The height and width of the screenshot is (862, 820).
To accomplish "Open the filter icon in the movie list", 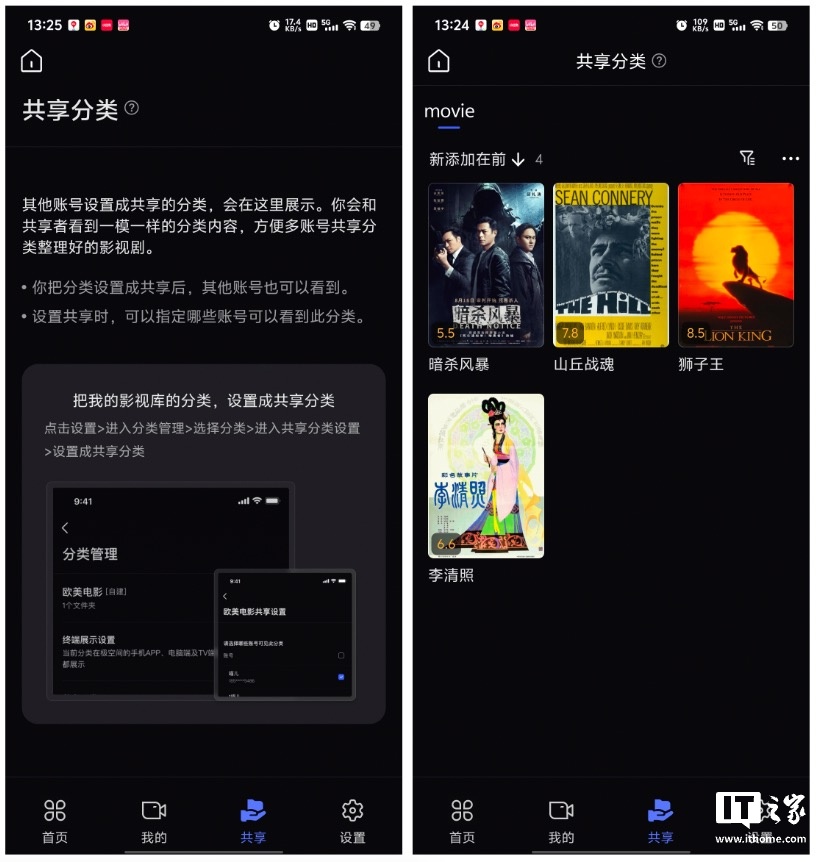I will click(x=747, y=158).
